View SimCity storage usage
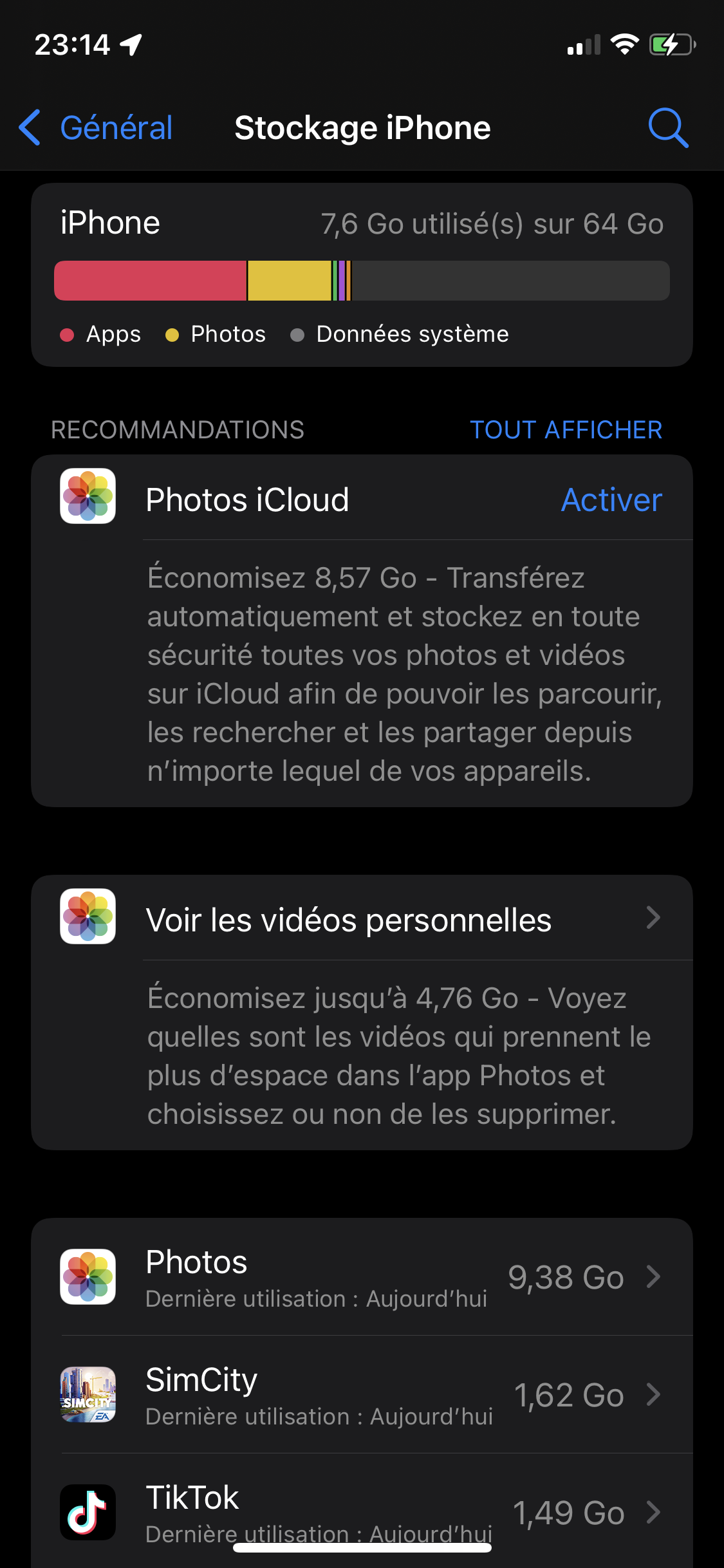This screenshot has height=1568, width=724. (x=362, y=1395)
